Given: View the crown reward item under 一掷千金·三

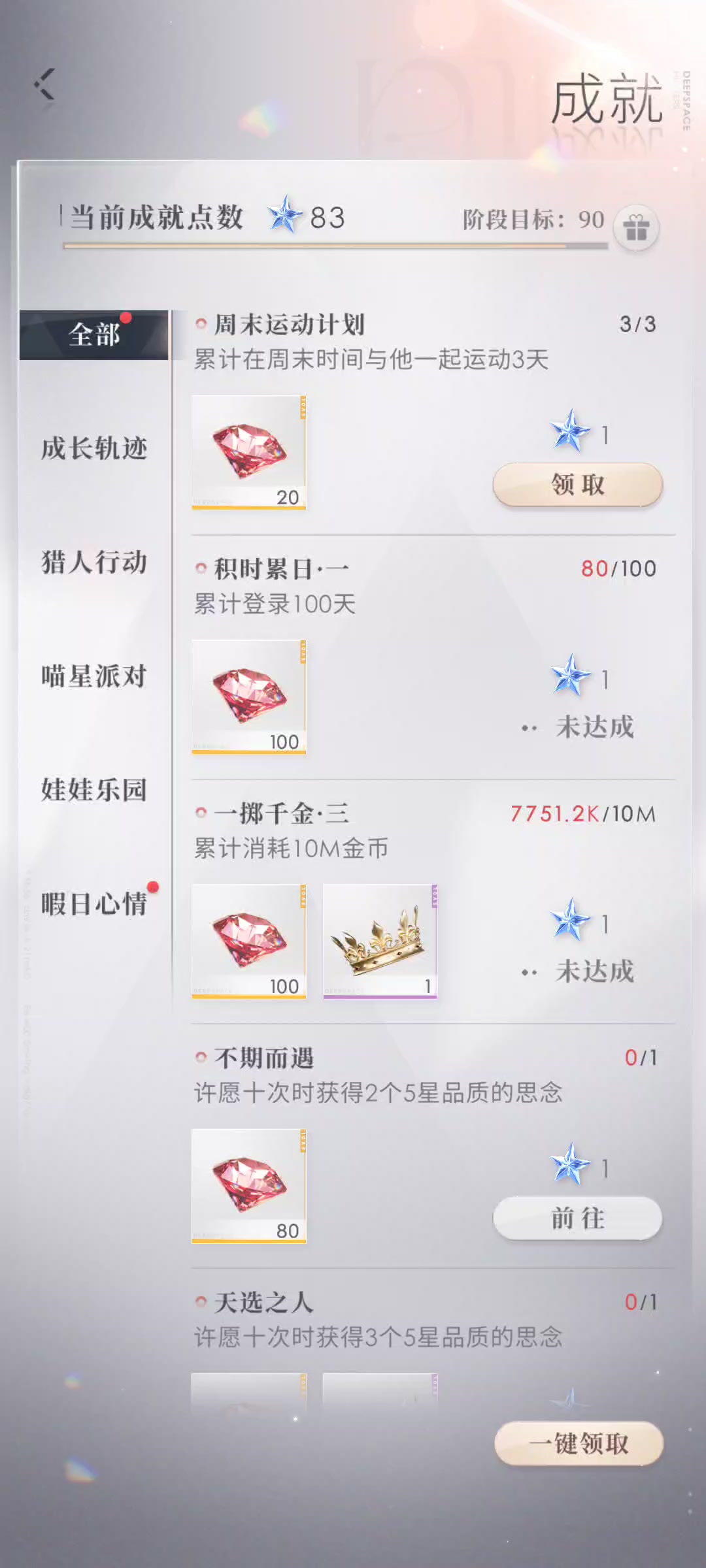Looking at the screenshot, I should (380, 941).
